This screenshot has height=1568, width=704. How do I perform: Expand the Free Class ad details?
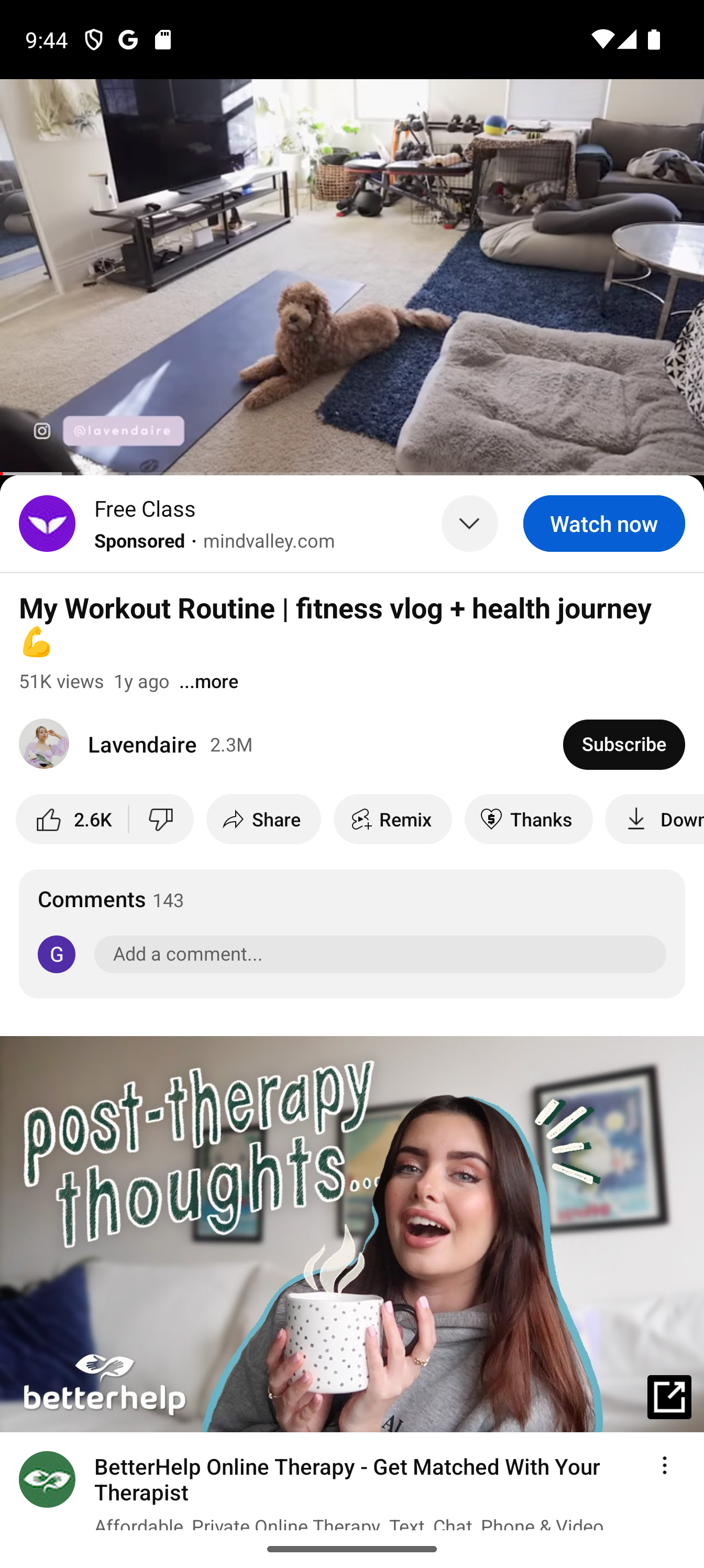point(469,524)
